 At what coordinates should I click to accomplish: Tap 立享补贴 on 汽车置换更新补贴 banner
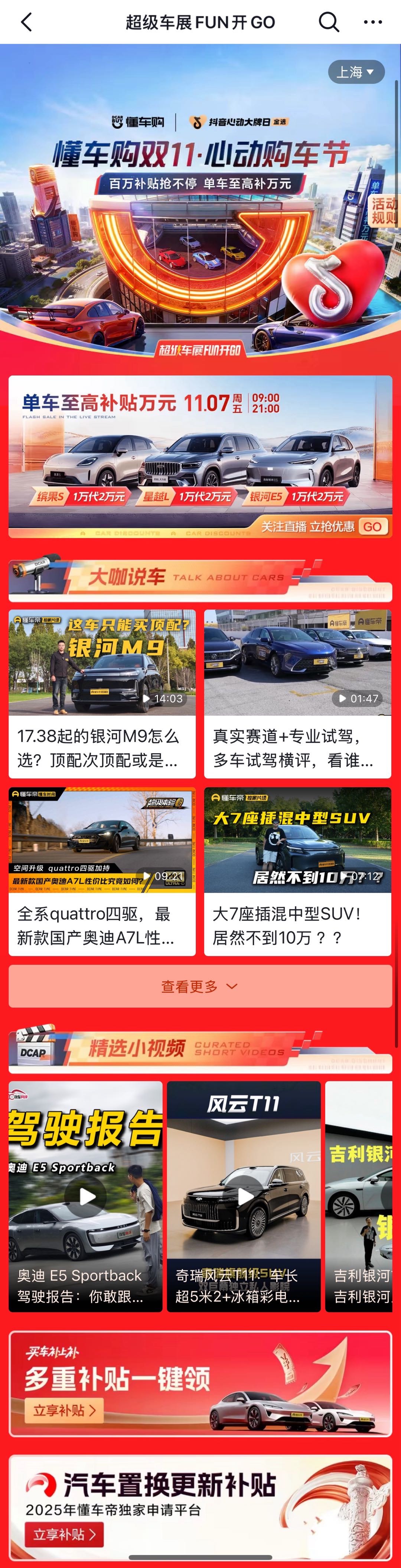(x=64, y=1535)
